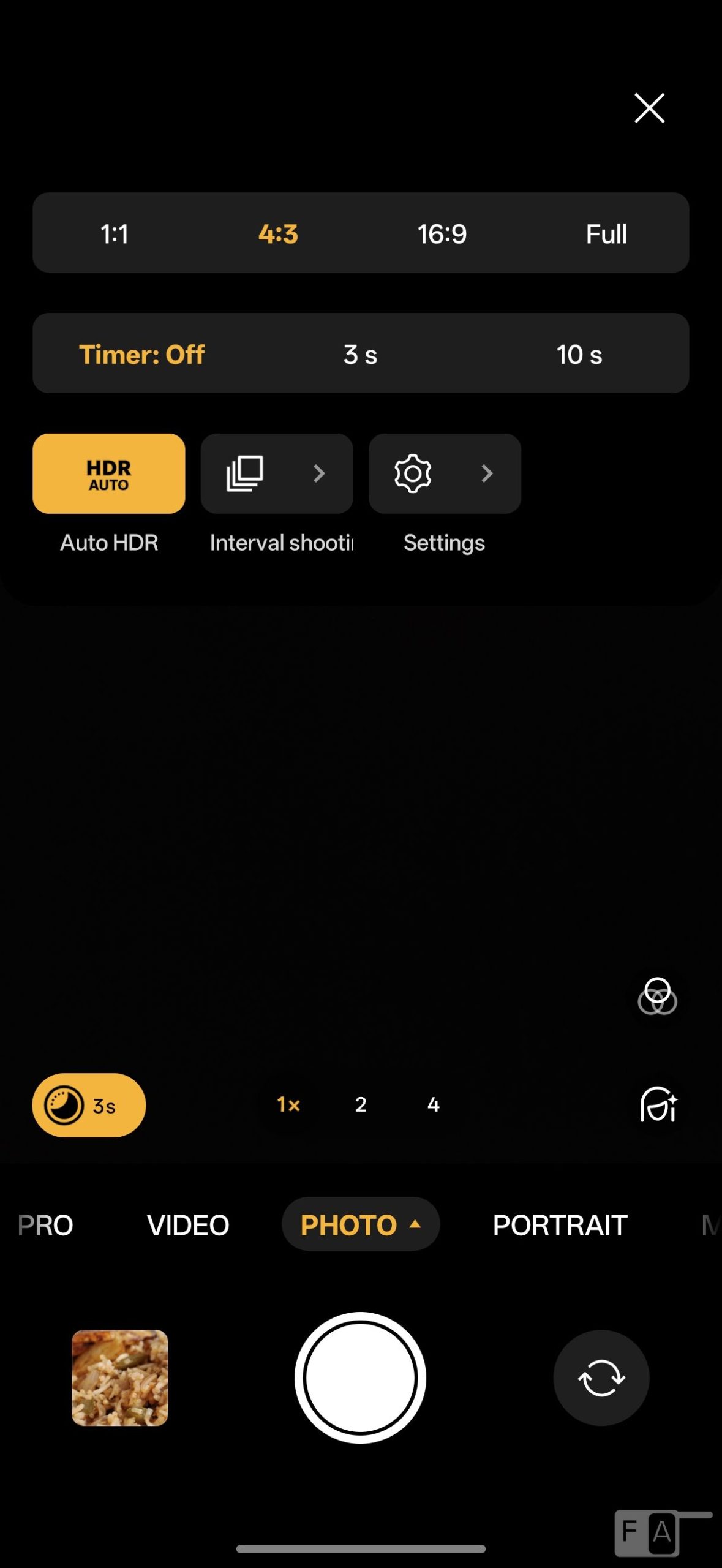
Task: Open the AI beauty face icon
Action: (x=658, y=1104)
